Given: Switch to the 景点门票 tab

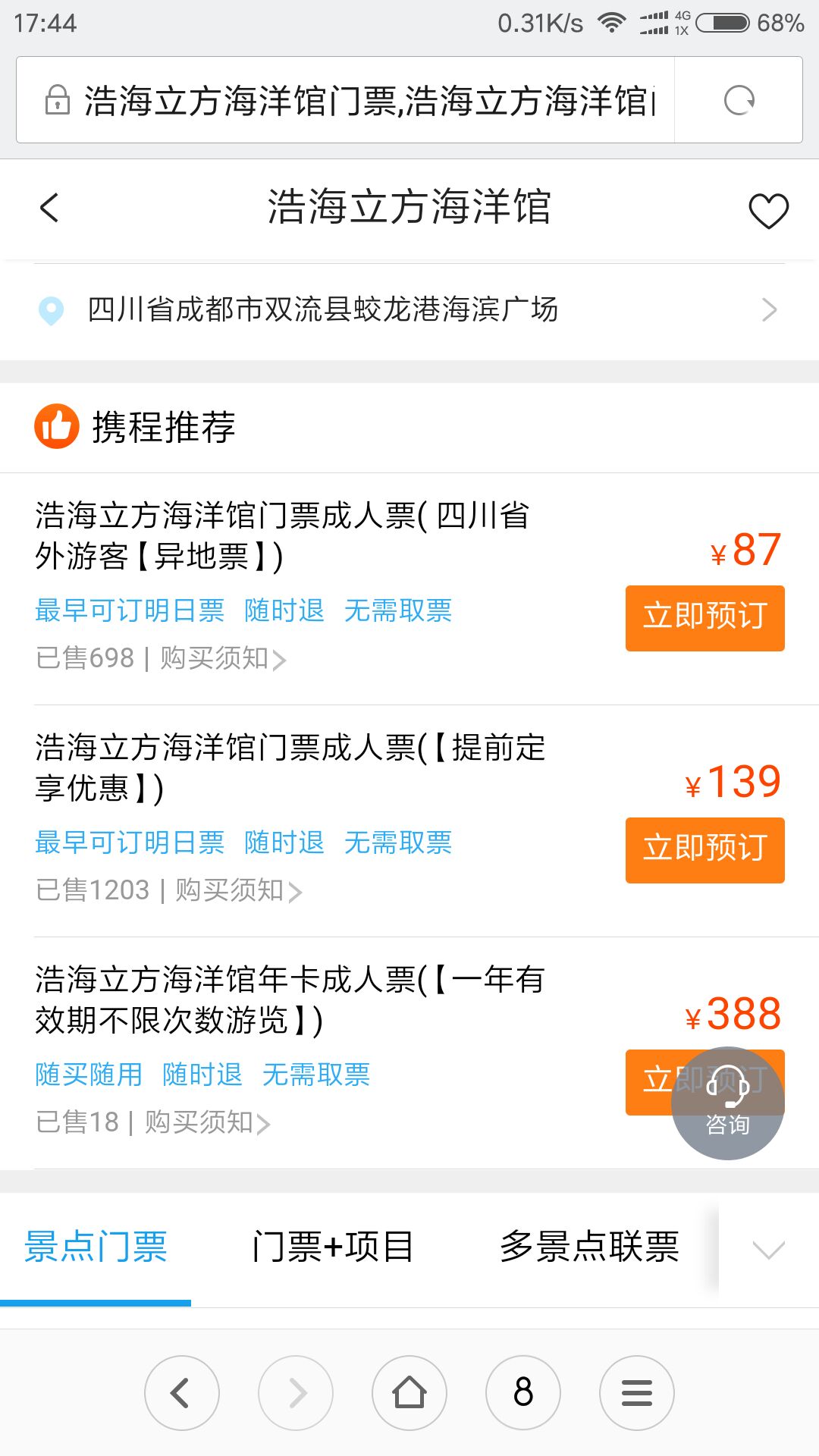Looking at the screenshot, I should point(96,1247).
